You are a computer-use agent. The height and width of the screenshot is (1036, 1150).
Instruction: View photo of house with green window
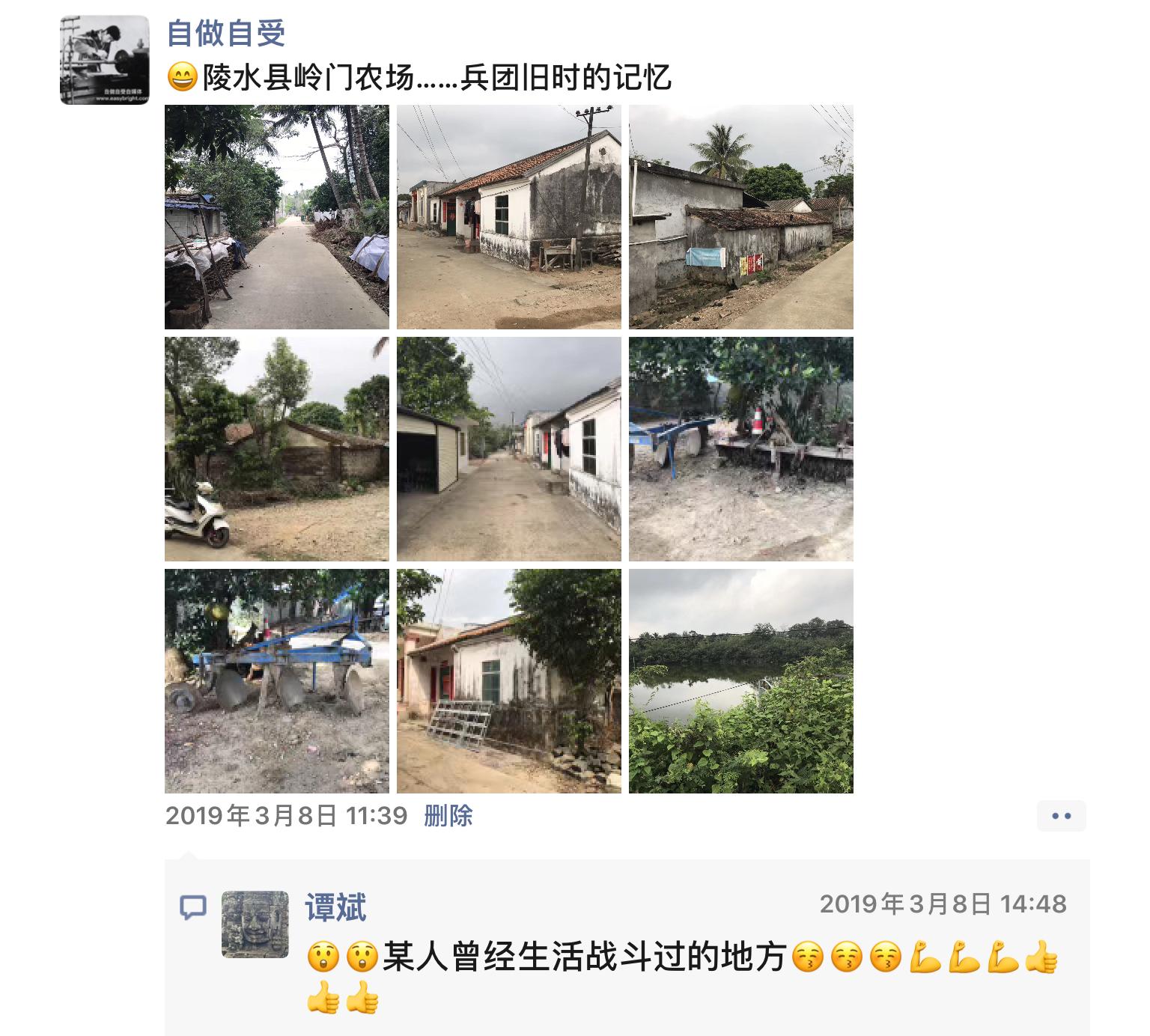click(509, 681)
